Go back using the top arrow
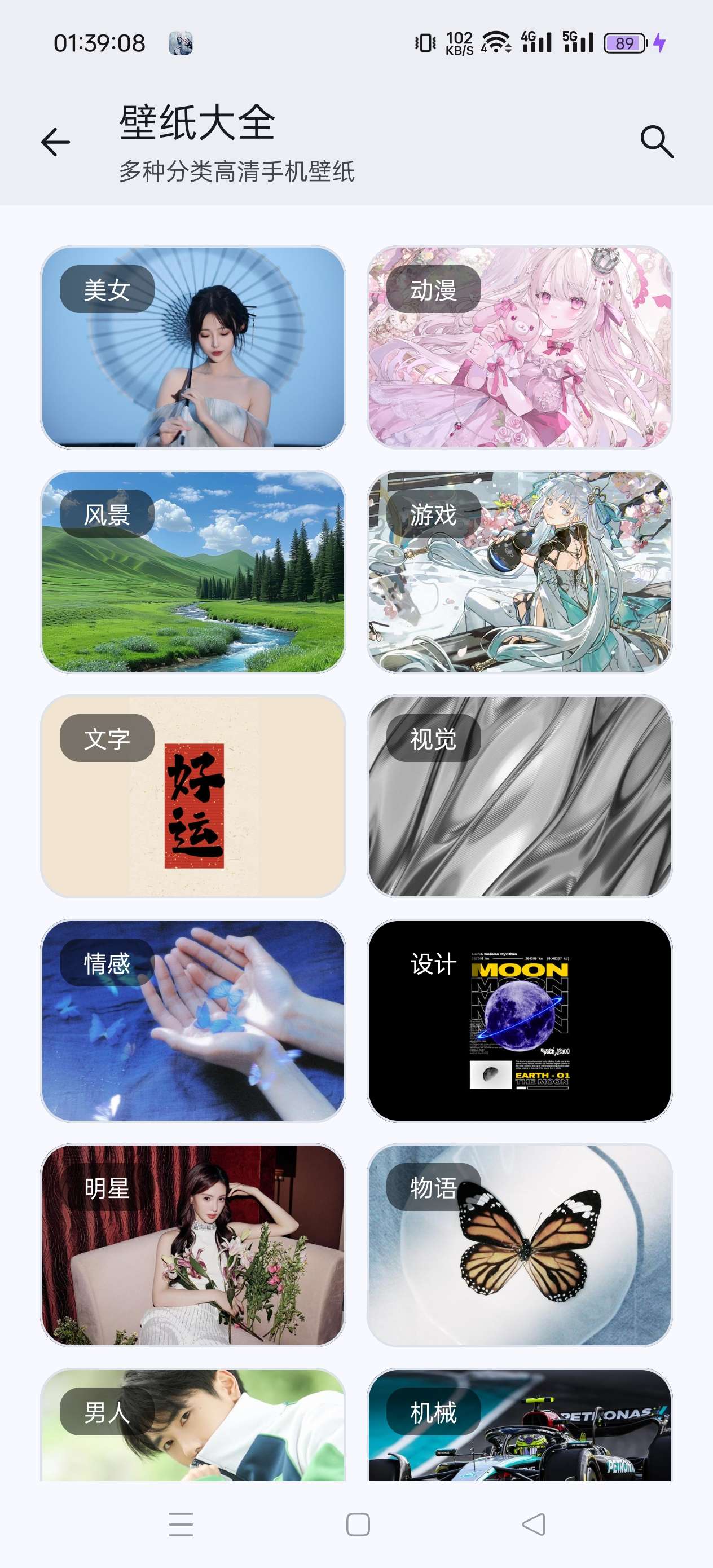This screenshot has width=713, height=1568. pyautogui.click(x=55, y=143)
